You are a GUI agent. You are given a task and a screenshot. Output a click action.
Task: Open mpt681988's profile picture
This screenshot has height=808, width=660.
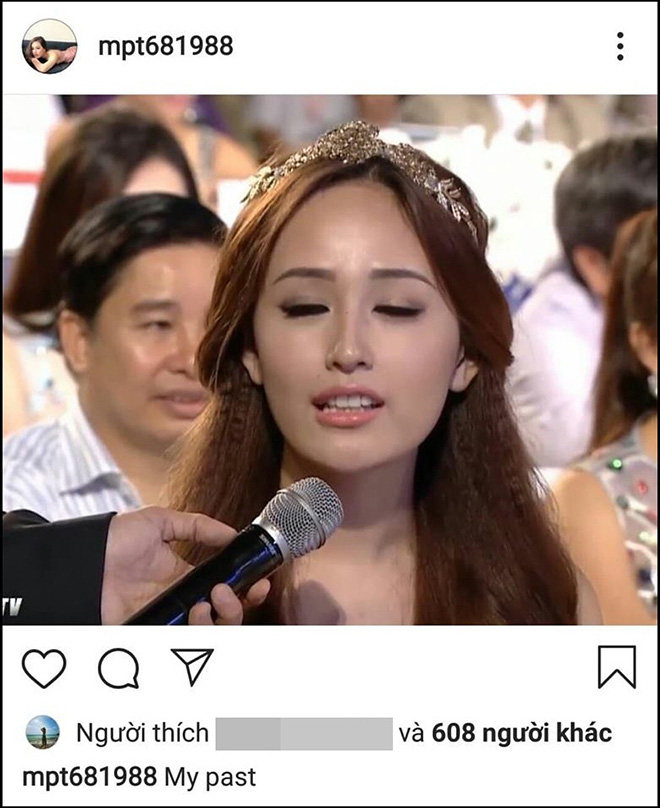[x=49, y=46]
